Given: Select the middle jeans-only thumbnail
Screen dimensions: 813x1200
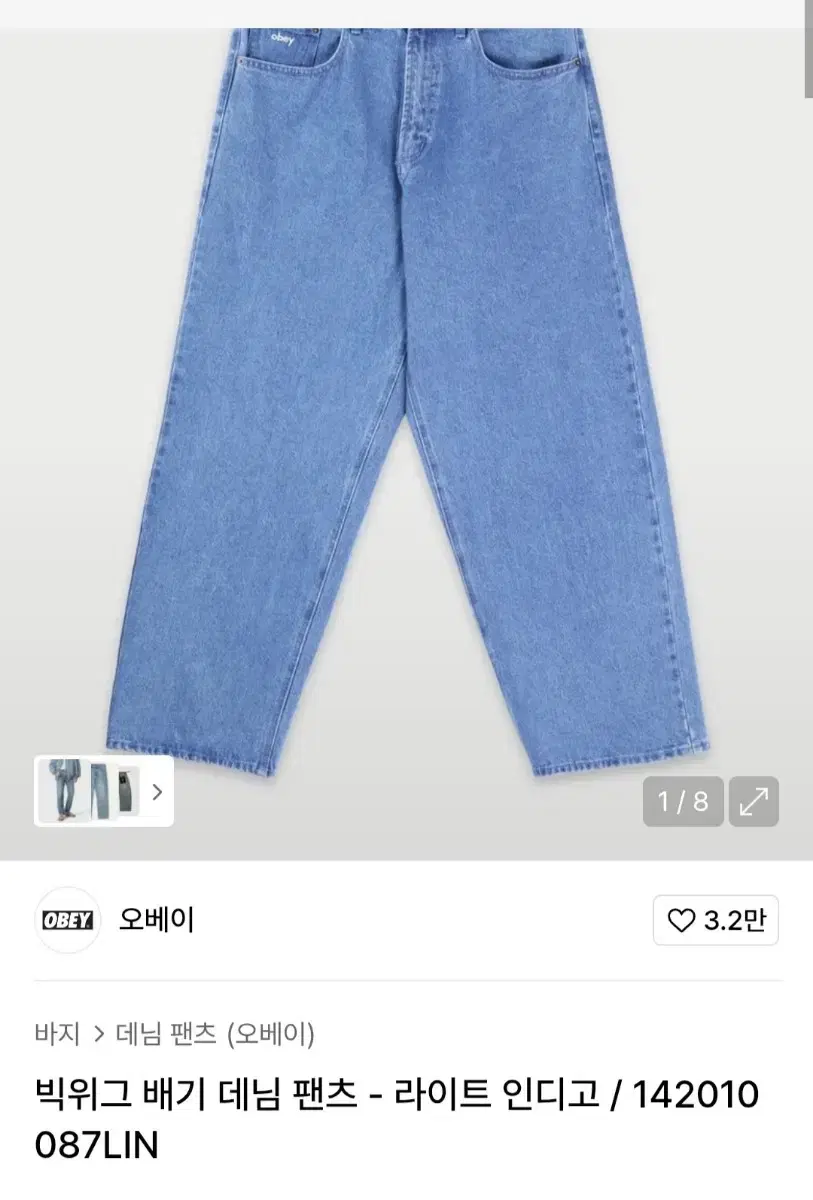Looking at the screenshot, I should (x=100, y=791).
